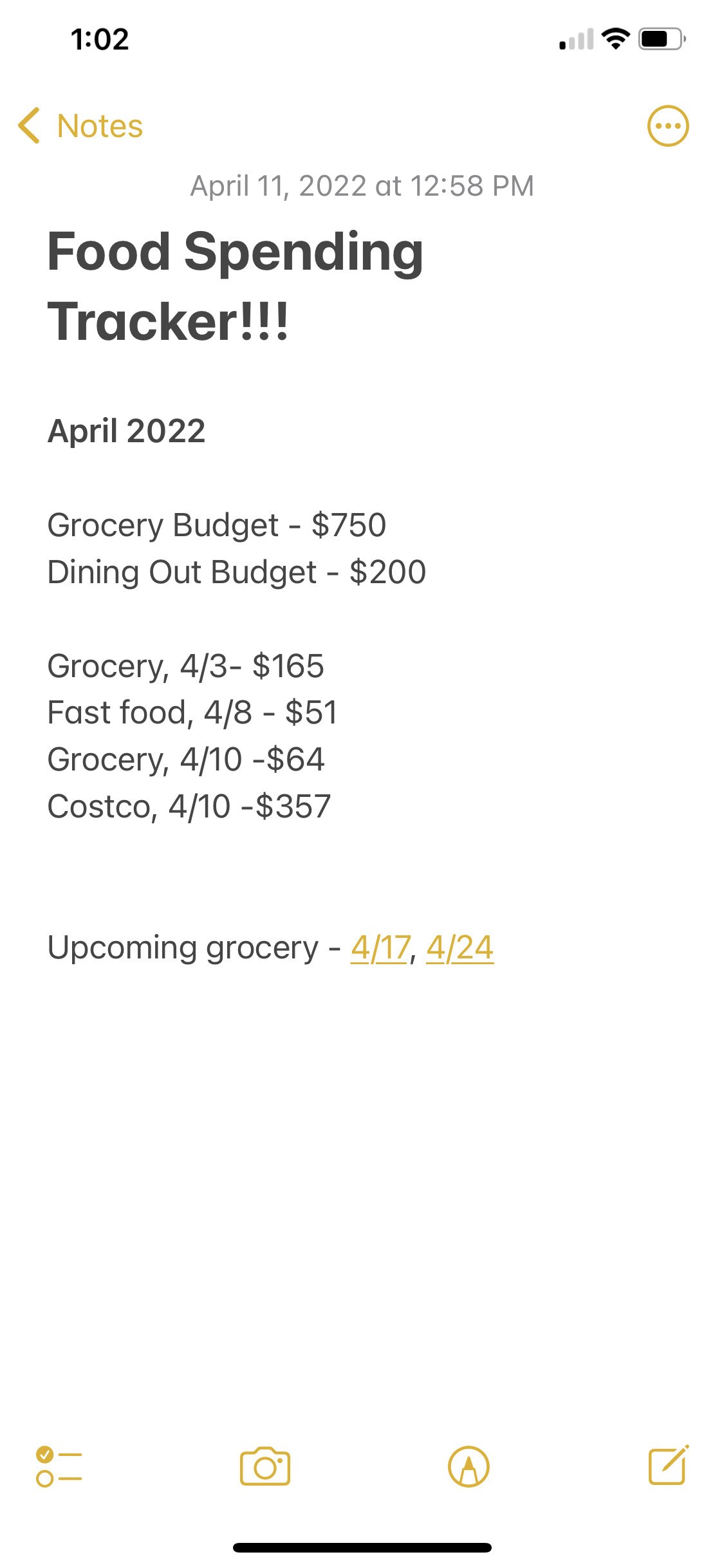Open the 4/17 date link
The height and width of the screenshot is (1568, 724).
pos(380,947)
